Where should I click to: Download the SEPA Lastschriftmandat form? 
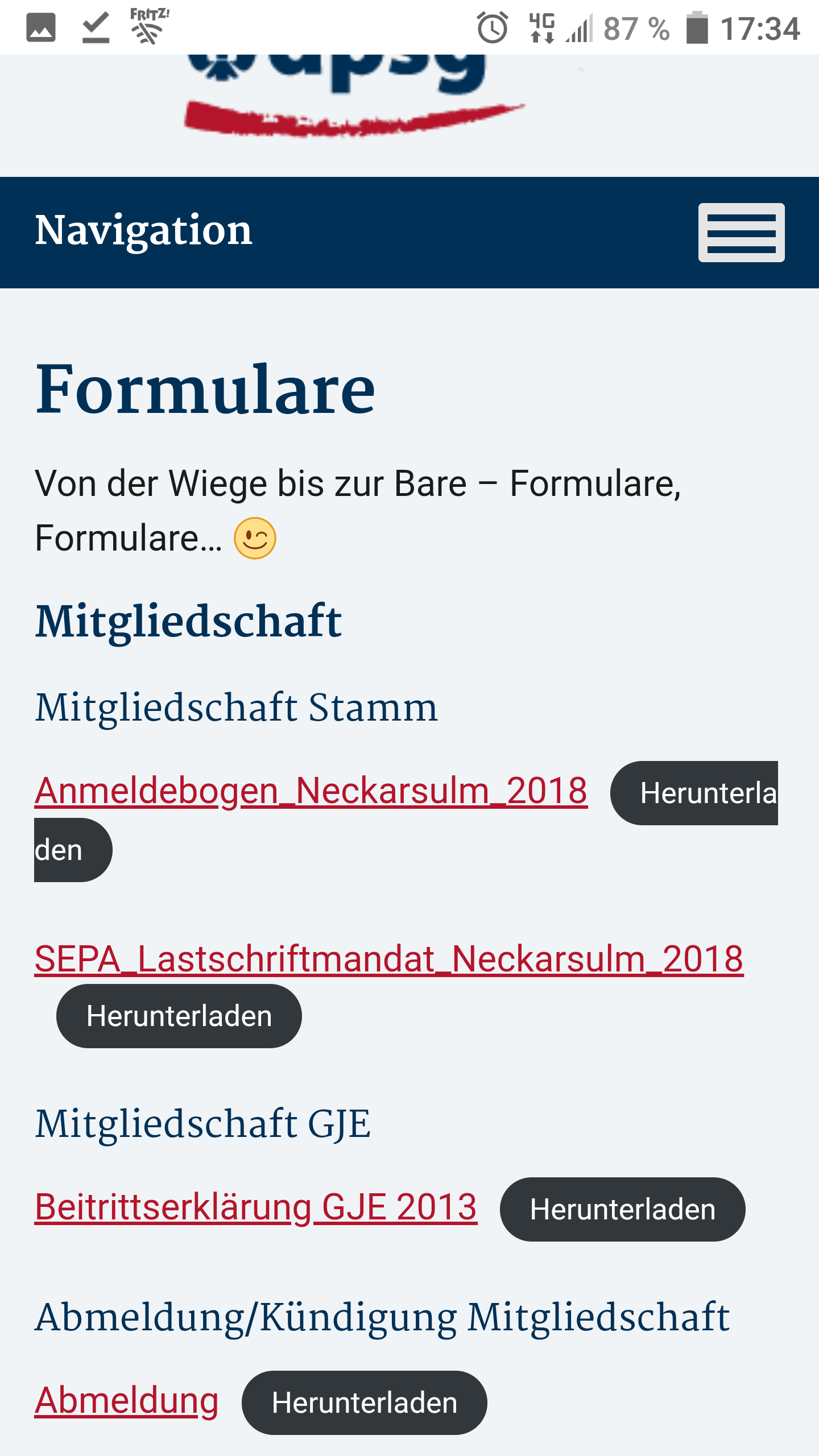pyautogui.click(x=179, y=1016)
